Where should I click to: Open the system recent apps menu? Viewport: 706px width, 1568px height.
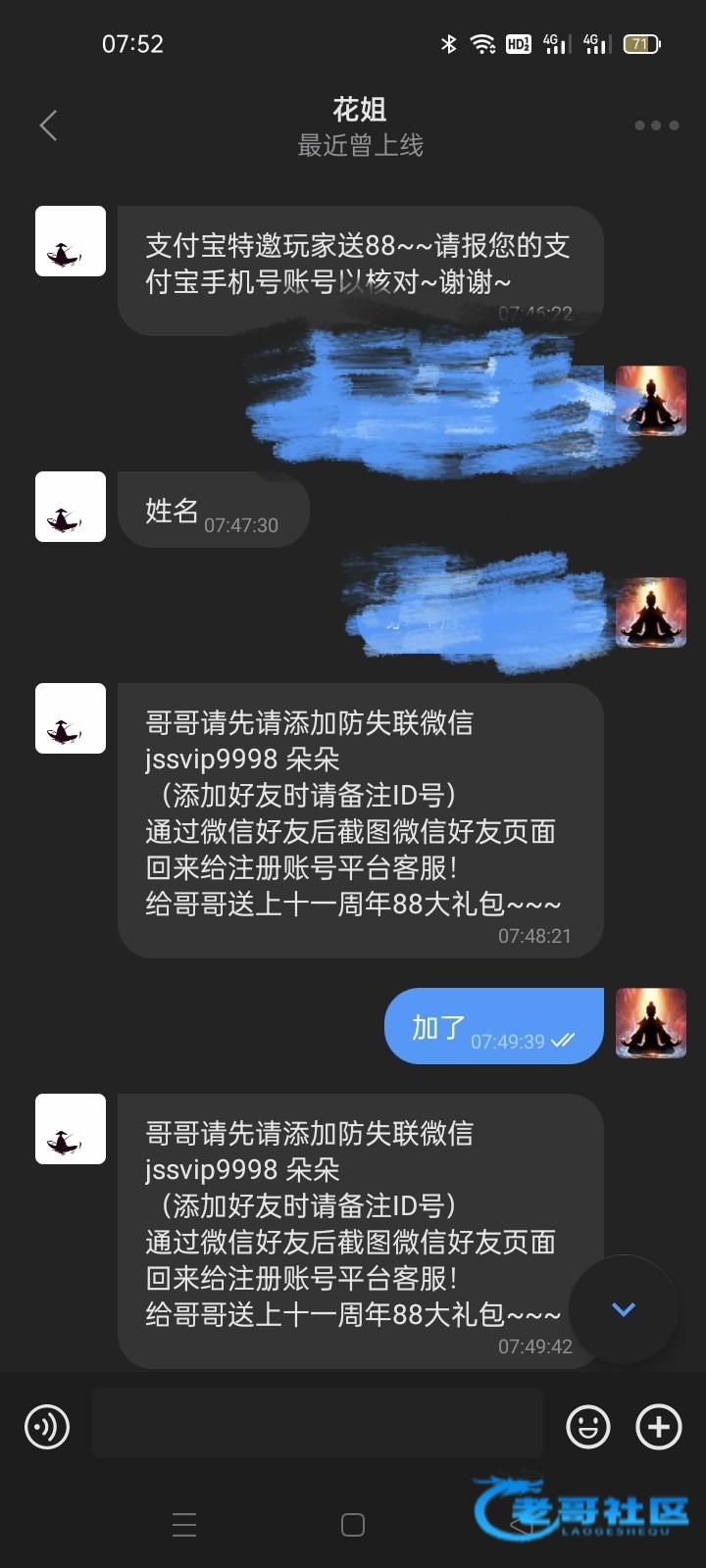point(184,1525)
